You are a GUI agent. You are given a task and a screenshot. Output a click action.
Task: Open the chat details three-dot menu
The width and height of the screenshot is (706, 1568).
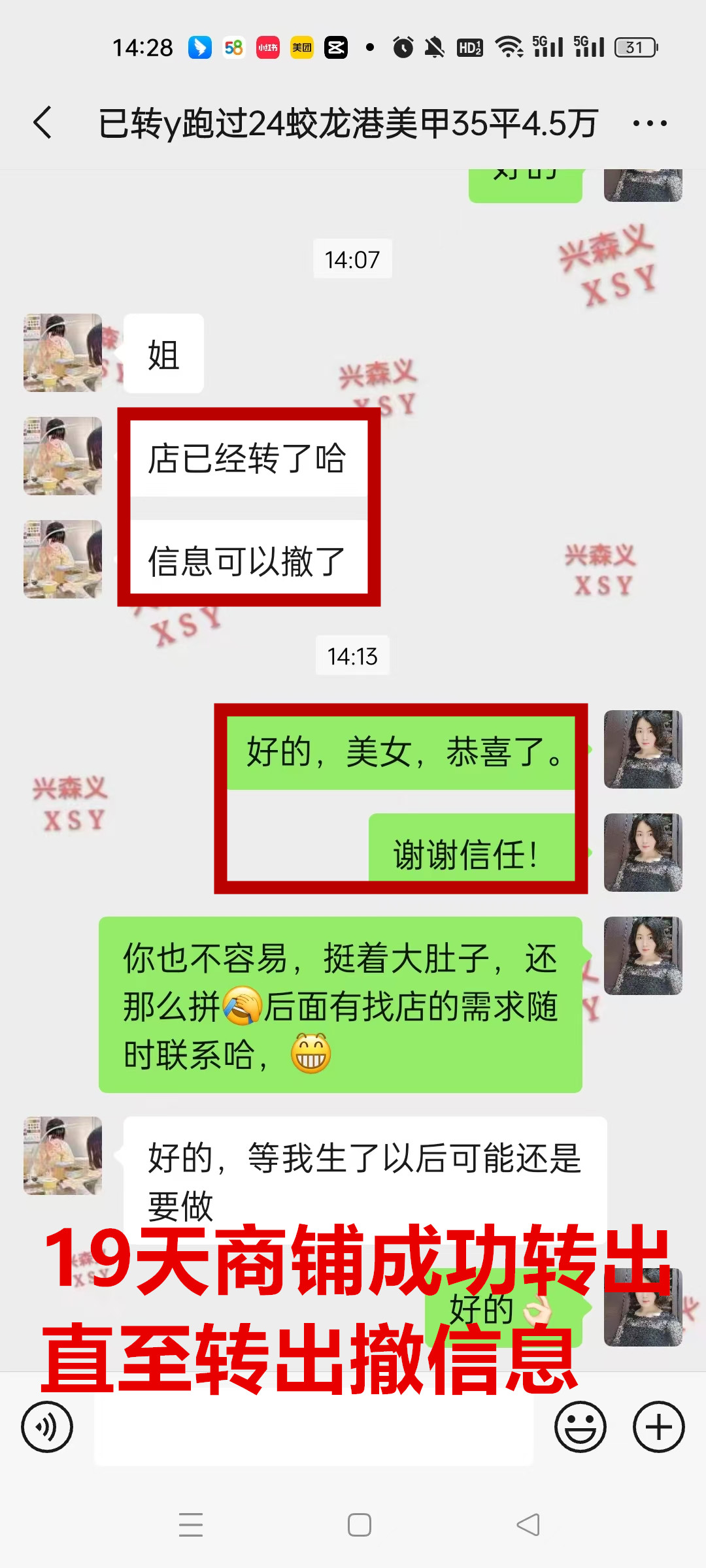tap(650, 123)
